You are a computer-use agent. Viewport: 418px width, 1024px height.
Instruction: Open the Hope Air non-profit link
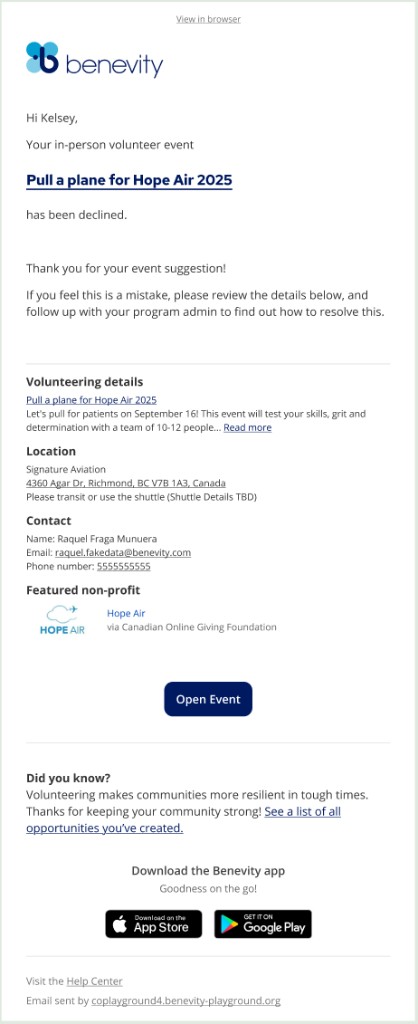[x=126, y=613]
